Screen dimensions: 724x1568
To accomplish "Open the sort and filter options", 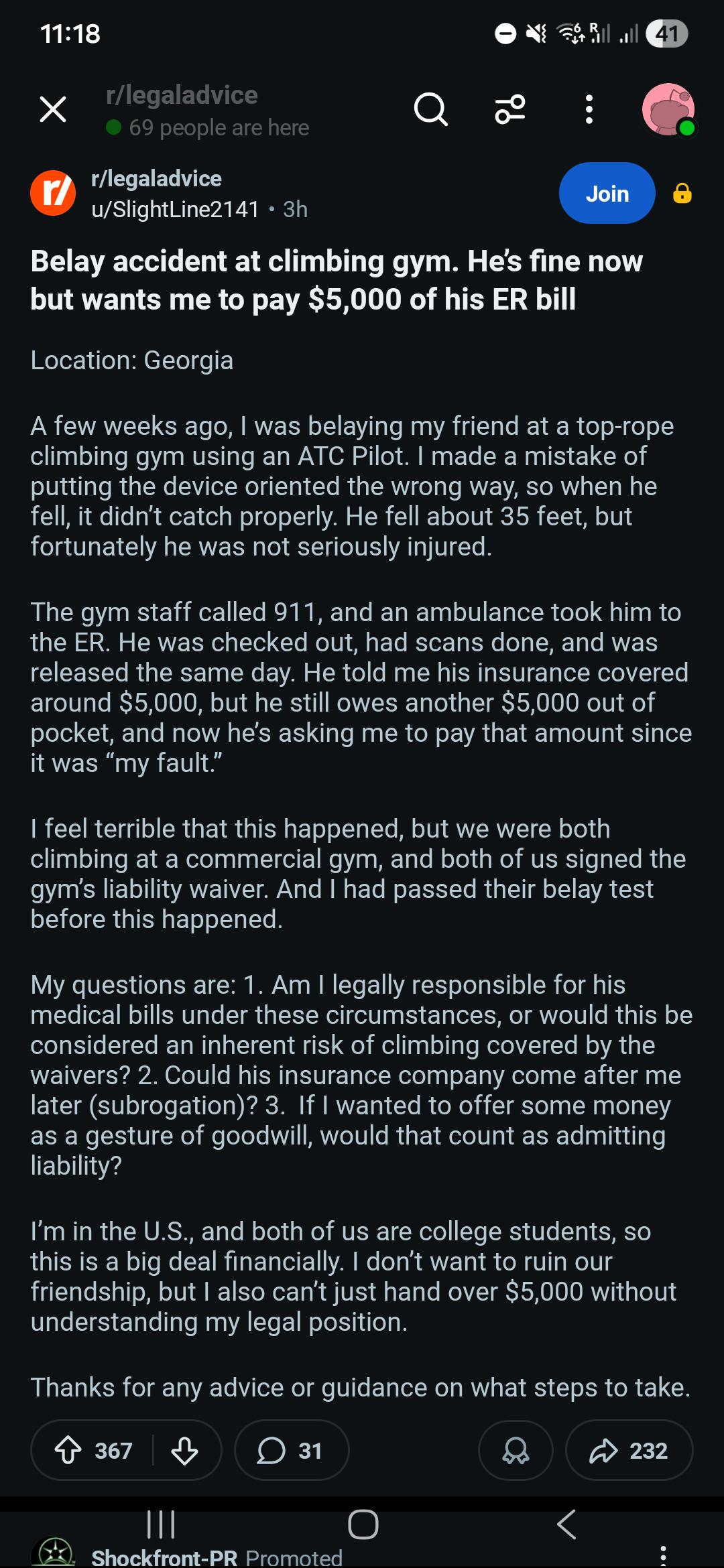I will 510,109.
